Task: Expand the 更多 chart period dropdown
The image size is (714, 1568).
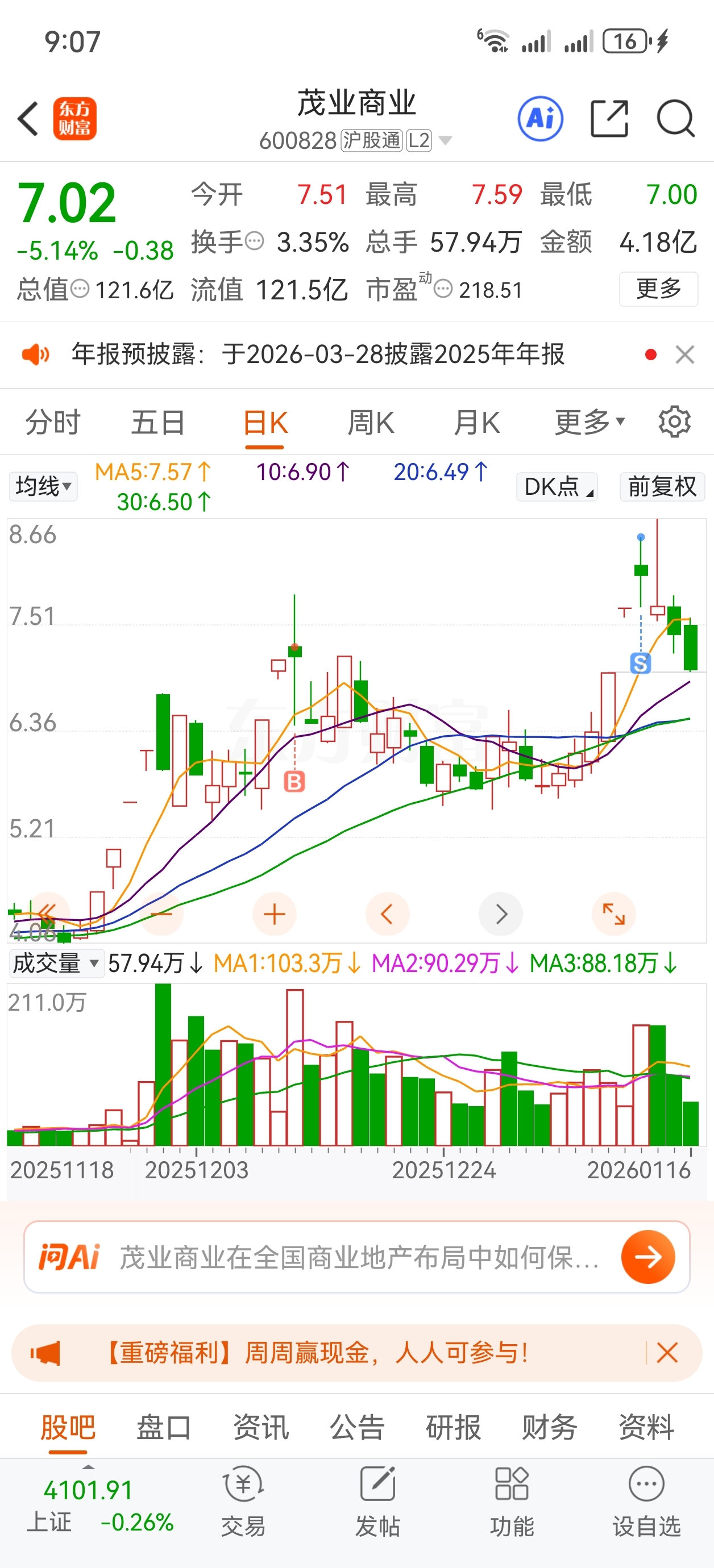Action: tap(589, 422)
